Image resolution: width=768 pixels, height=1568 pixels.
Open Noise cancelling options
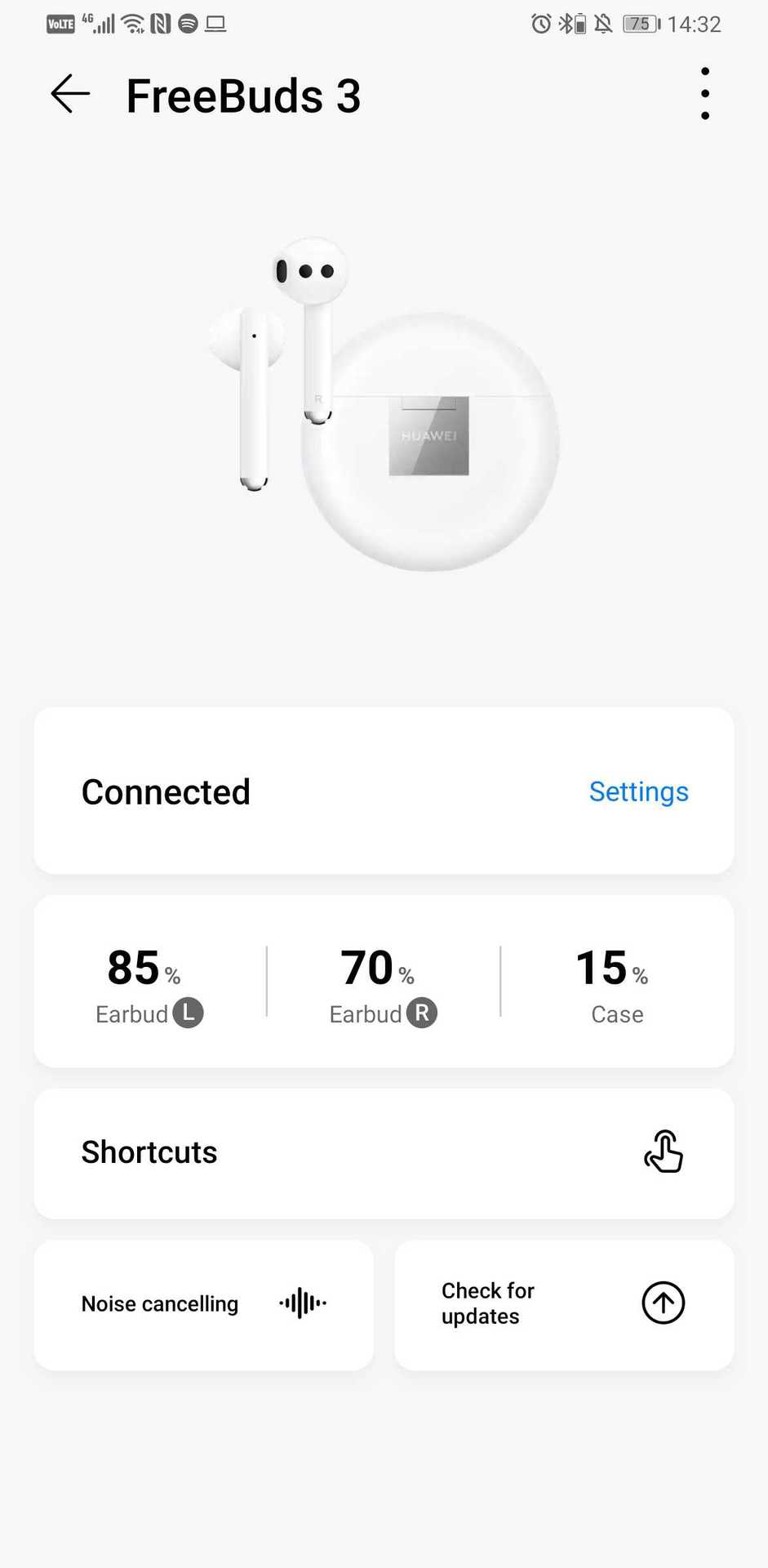click(x=203, y=1304)
